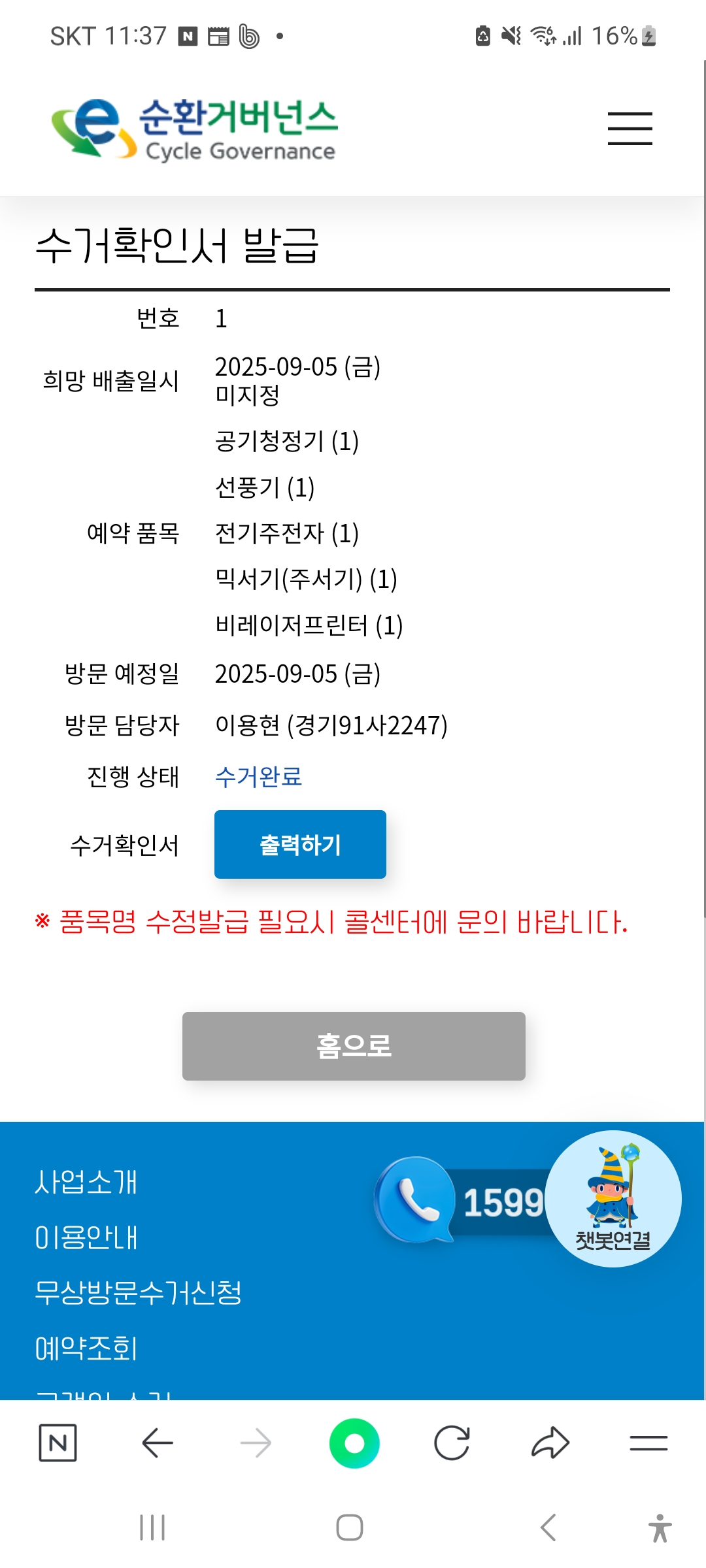Viewport: 706px width, 1568px height.
Task: Open the browser's menu lines icon
Action: tap(648, 1443)
